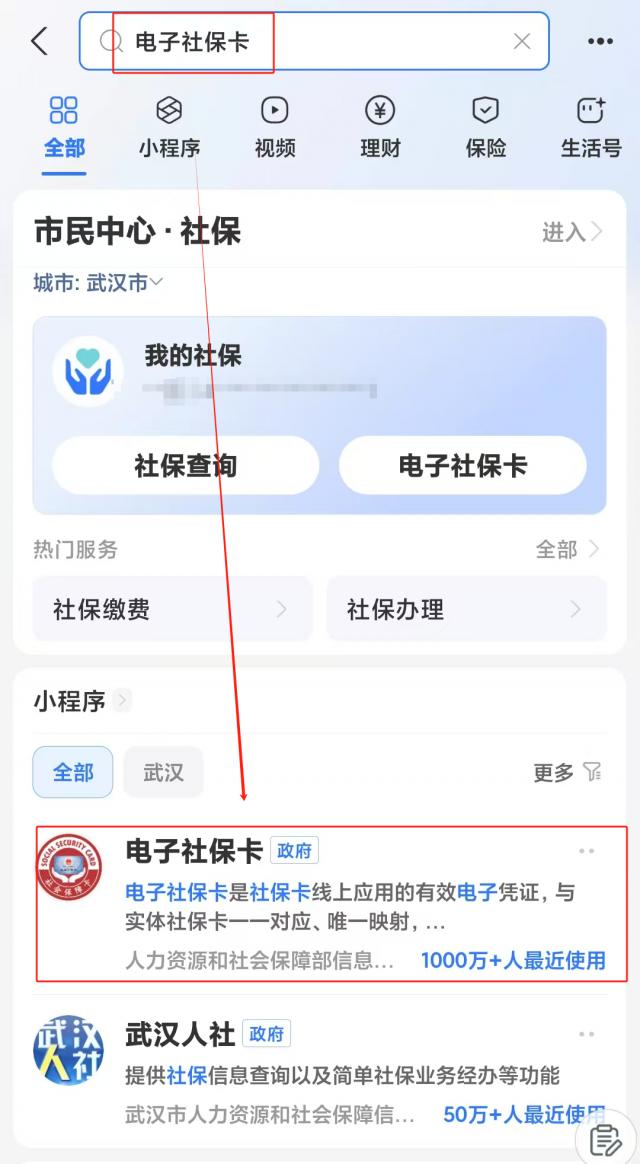640x1164 pixels.
Task: Open the 社保办理 service
Action: [x=466, y=609]
